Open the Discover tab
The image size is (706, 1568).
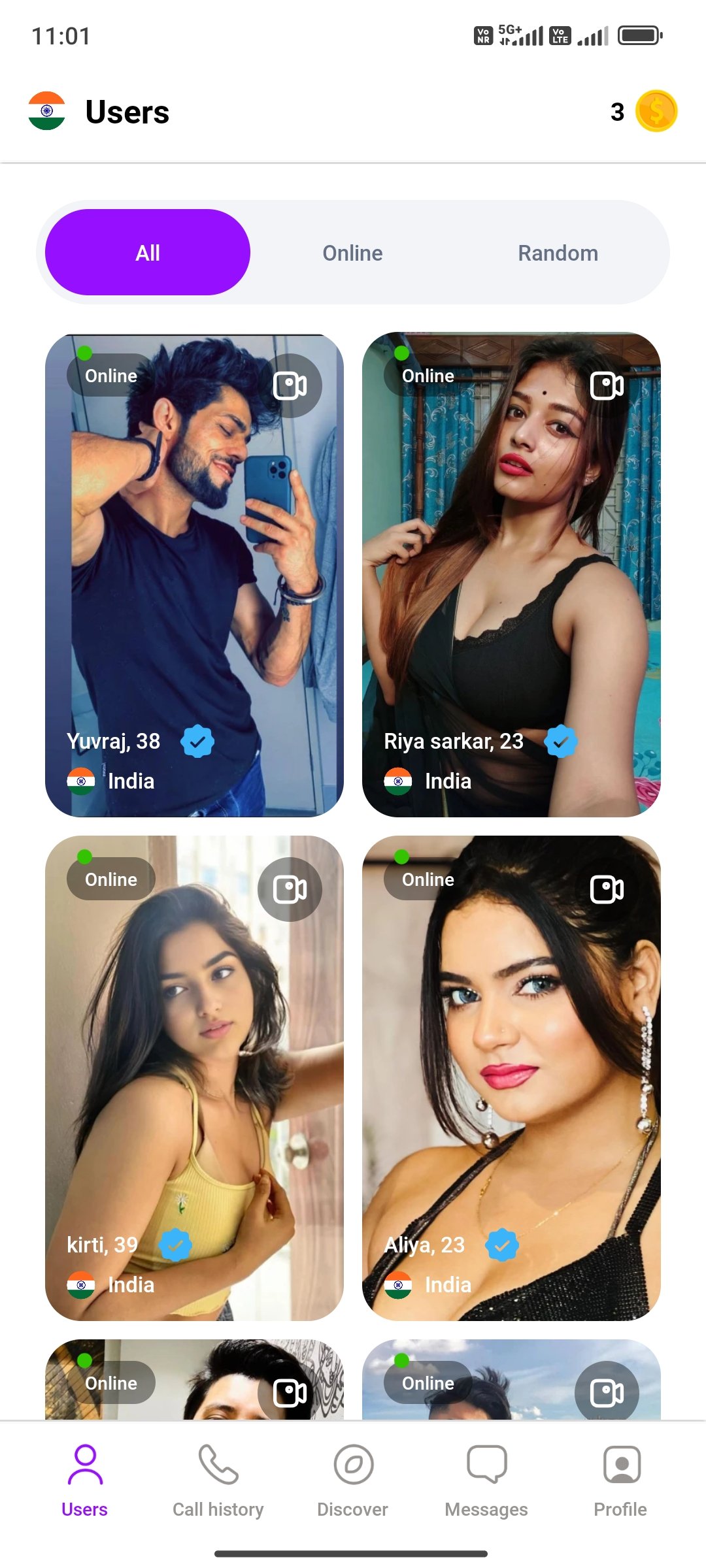click(352, 1480)
